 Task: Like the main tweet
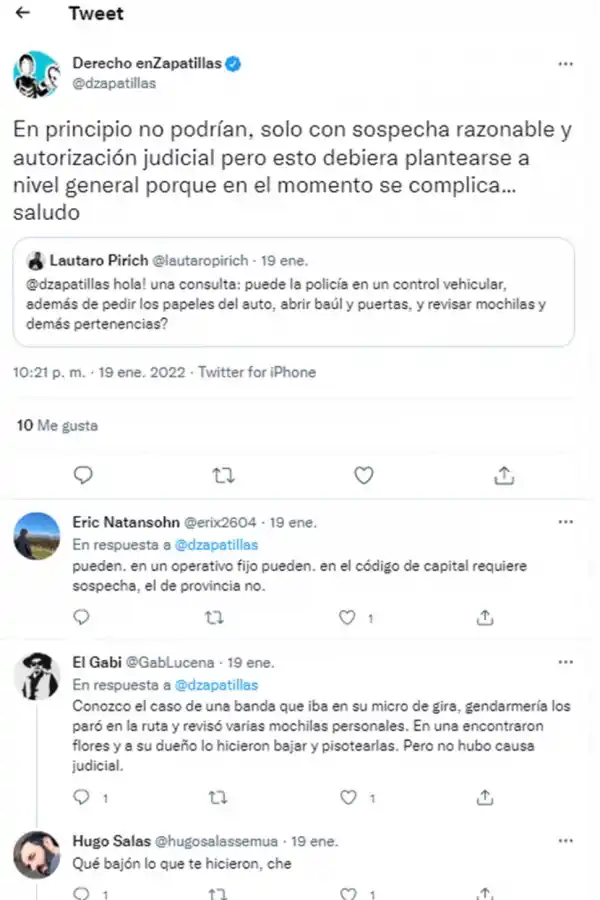365,474
